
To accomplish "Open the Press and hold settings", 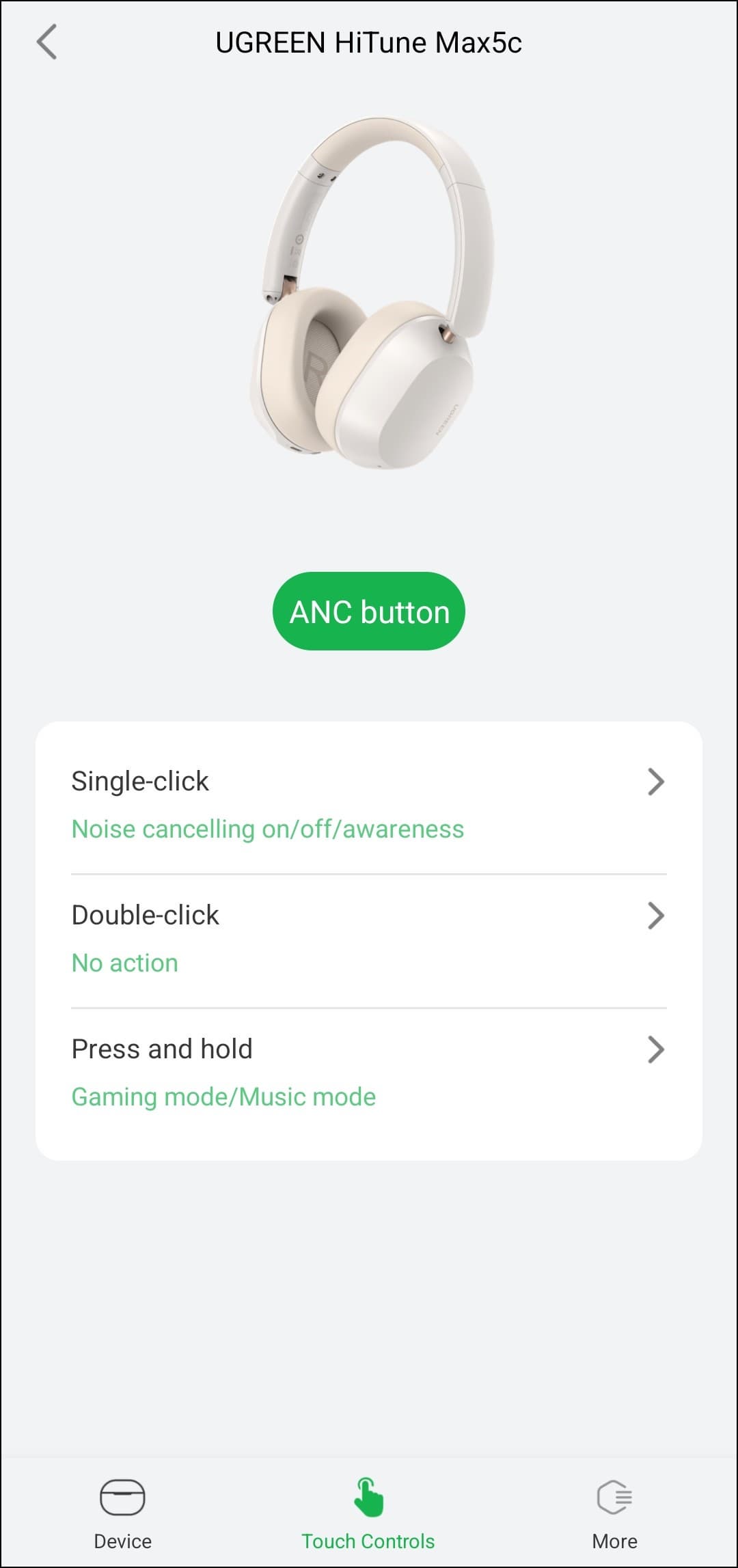I will point(369,1072).
